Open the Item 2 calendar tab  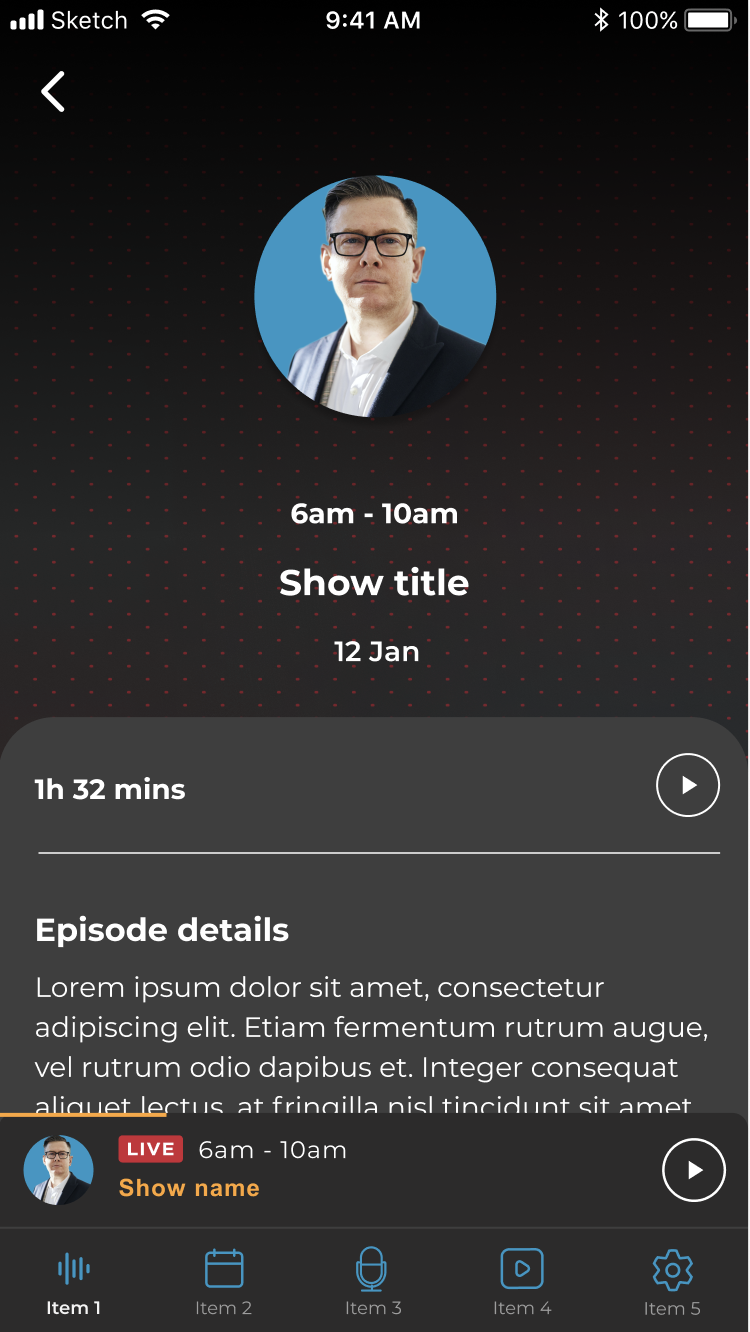(224, 1283)
